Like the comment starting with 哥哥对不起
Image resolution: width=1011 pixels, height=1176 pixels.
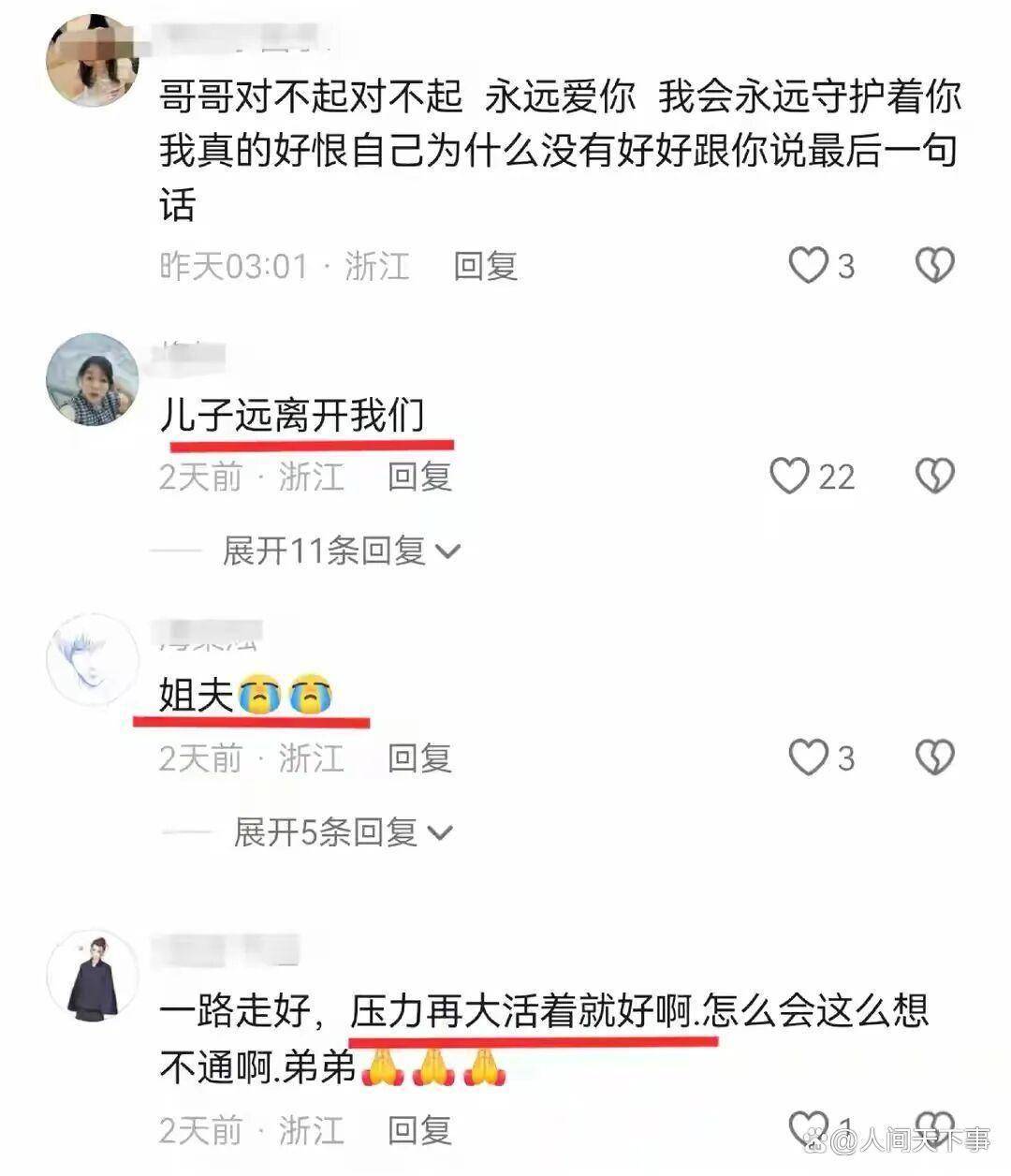coord(808,266)
